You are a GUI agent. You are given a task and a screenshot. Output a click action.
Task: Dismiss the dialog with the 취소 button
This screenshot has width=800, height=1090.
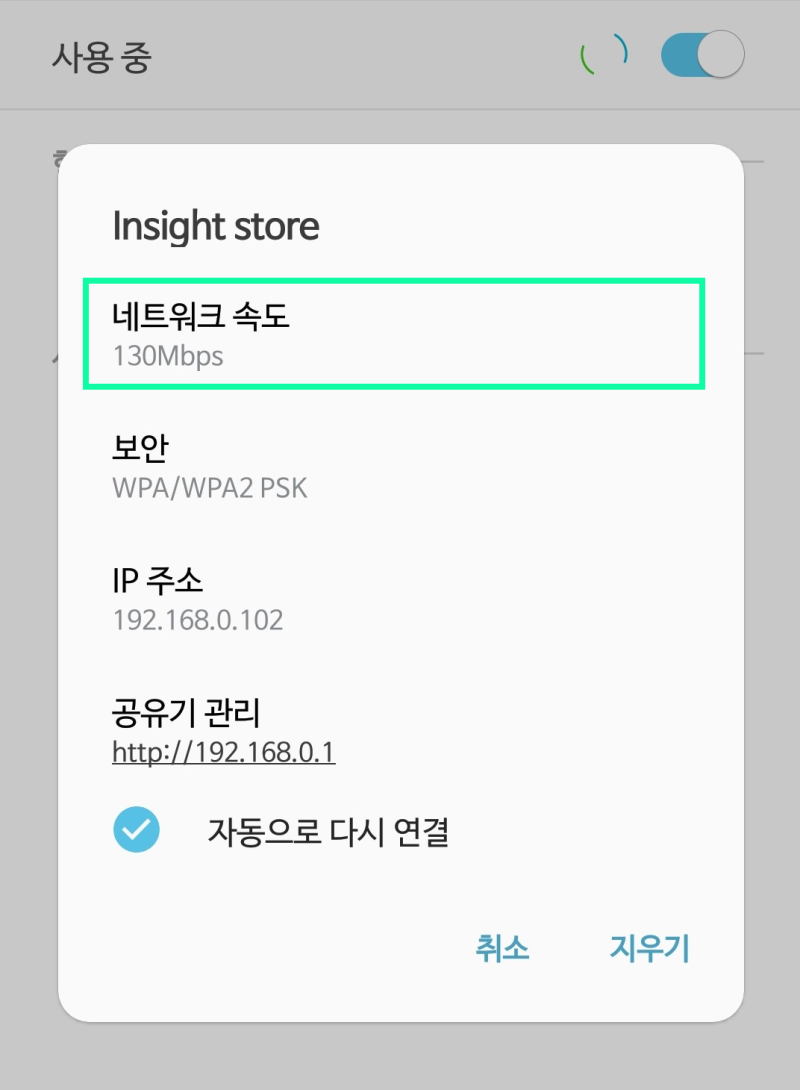(x=502, y=948)
